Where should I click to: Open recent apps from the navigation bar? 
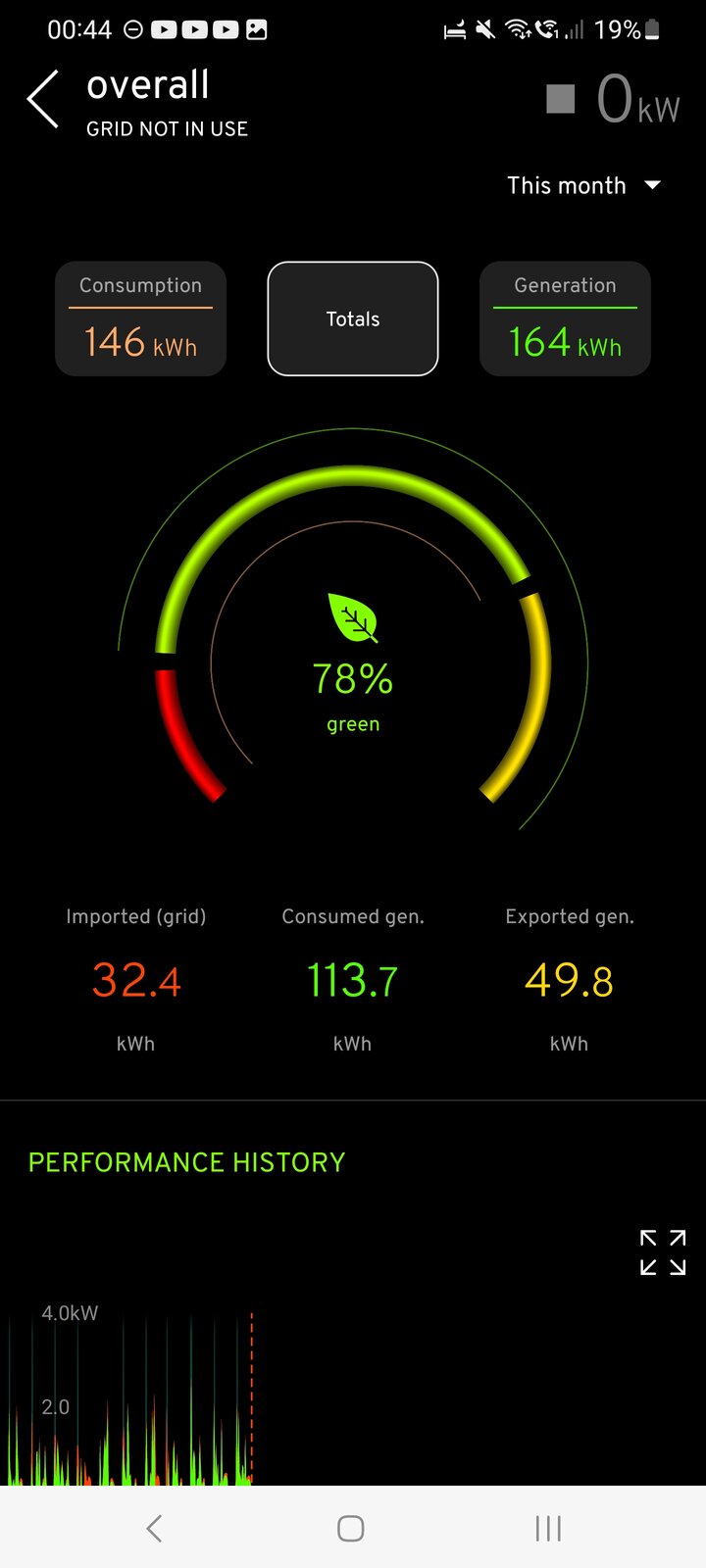pos(548,1528)
